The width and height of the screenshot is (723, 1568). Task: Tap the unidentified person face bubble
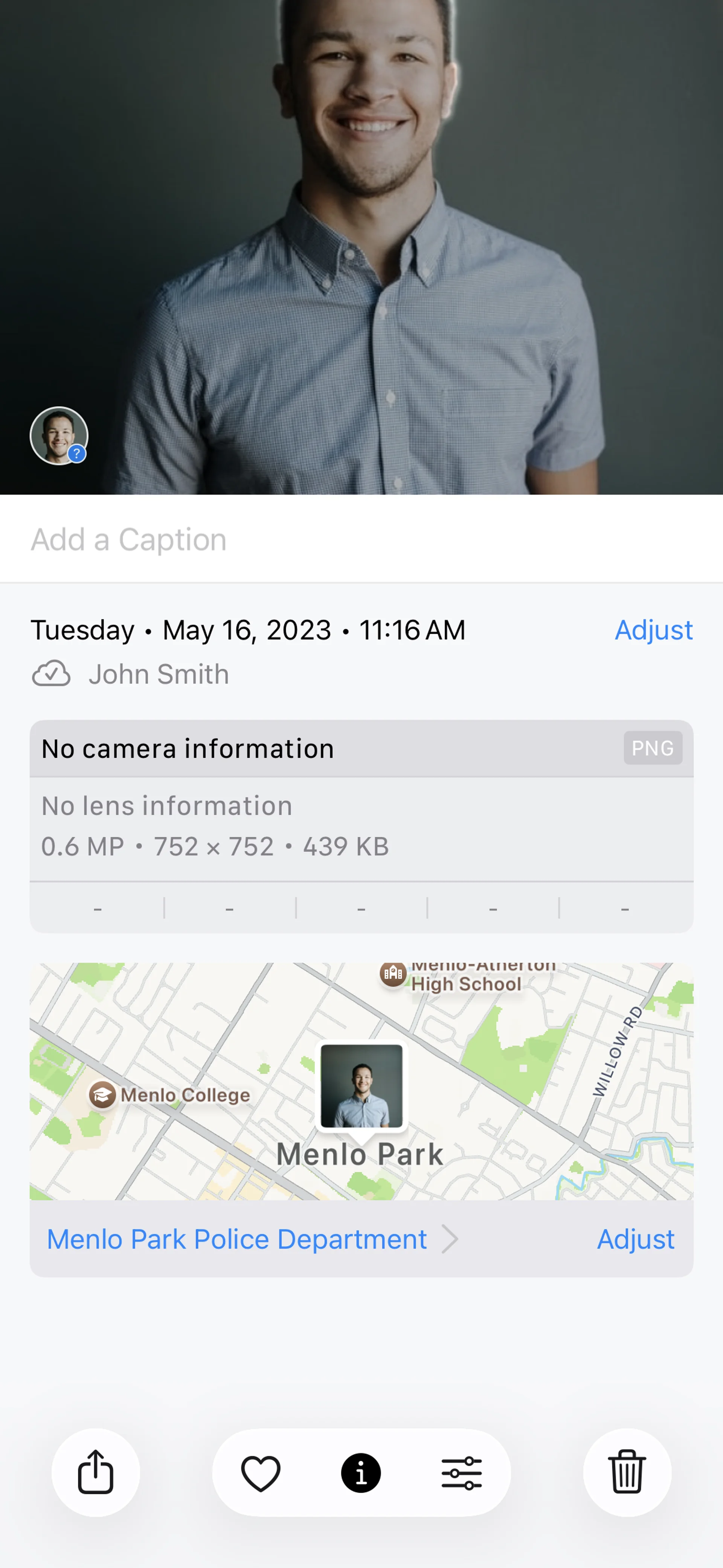tap(59, 436)
